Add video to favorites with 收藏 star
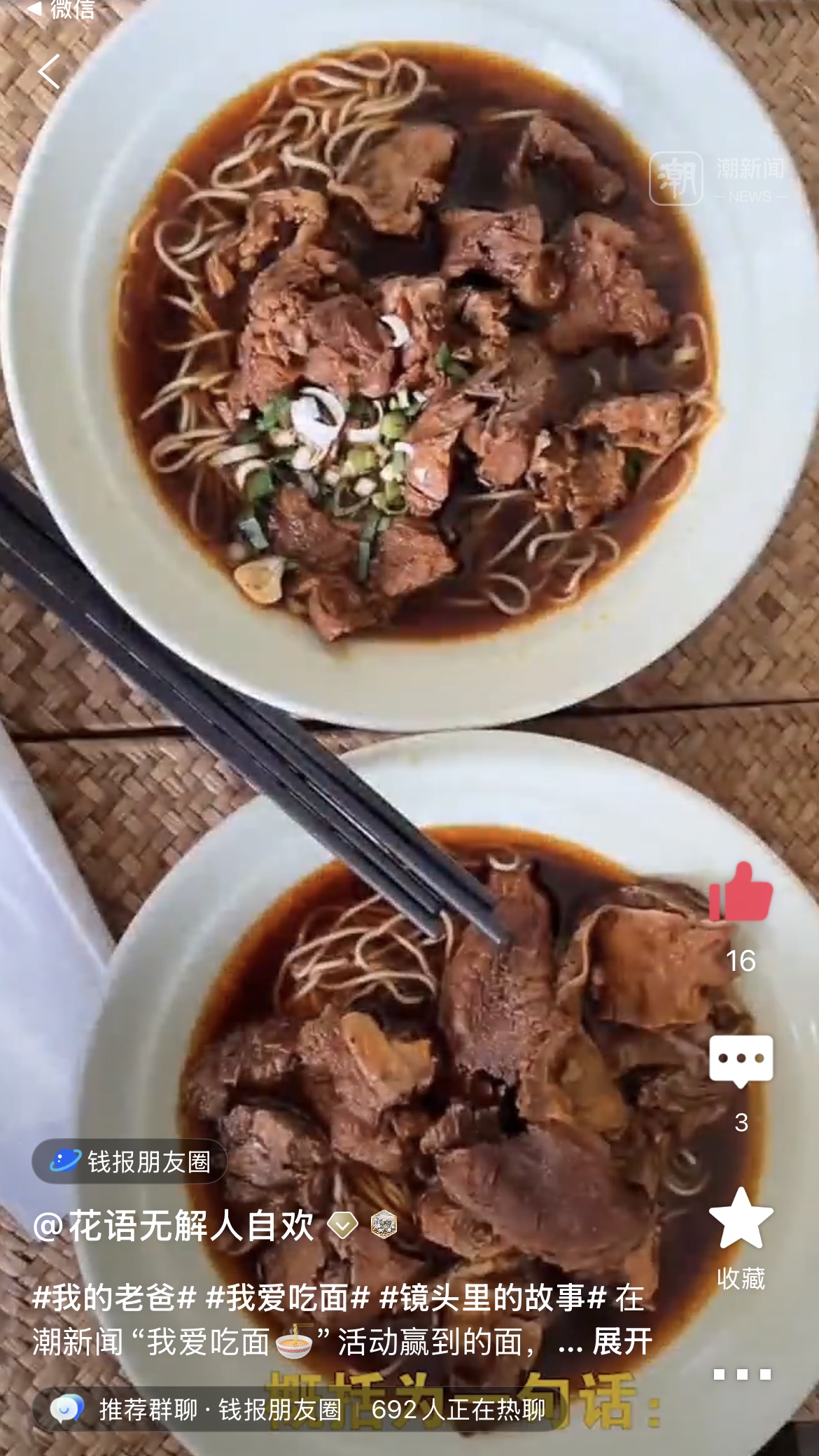The width and height of the screenshot is (819, 1456). (x=741, y=1219)
